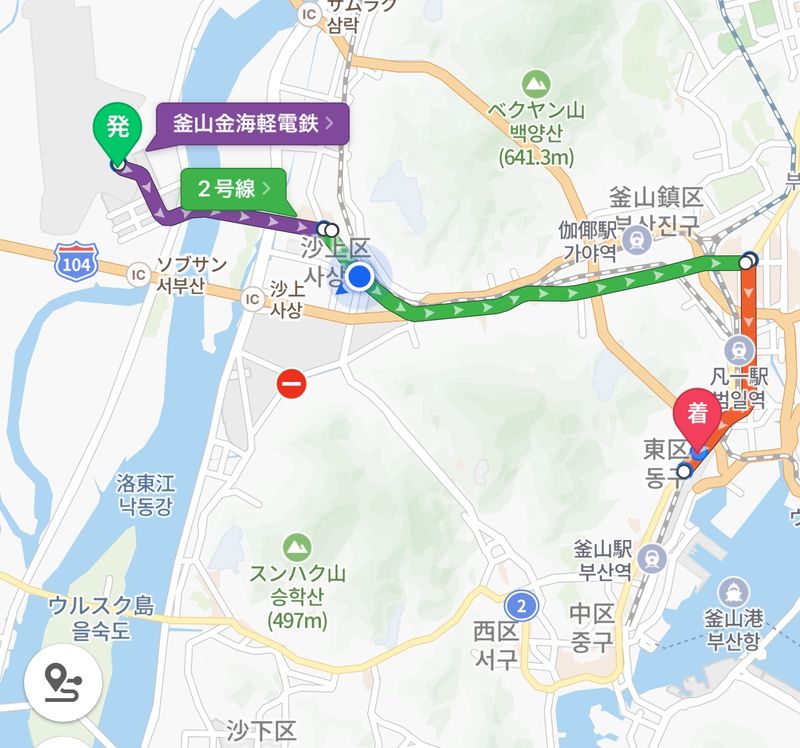Tap the 釜山港 port icon
Image resolution: width=800 pixels, height=748 pixels.
click(x=735, y=590)
